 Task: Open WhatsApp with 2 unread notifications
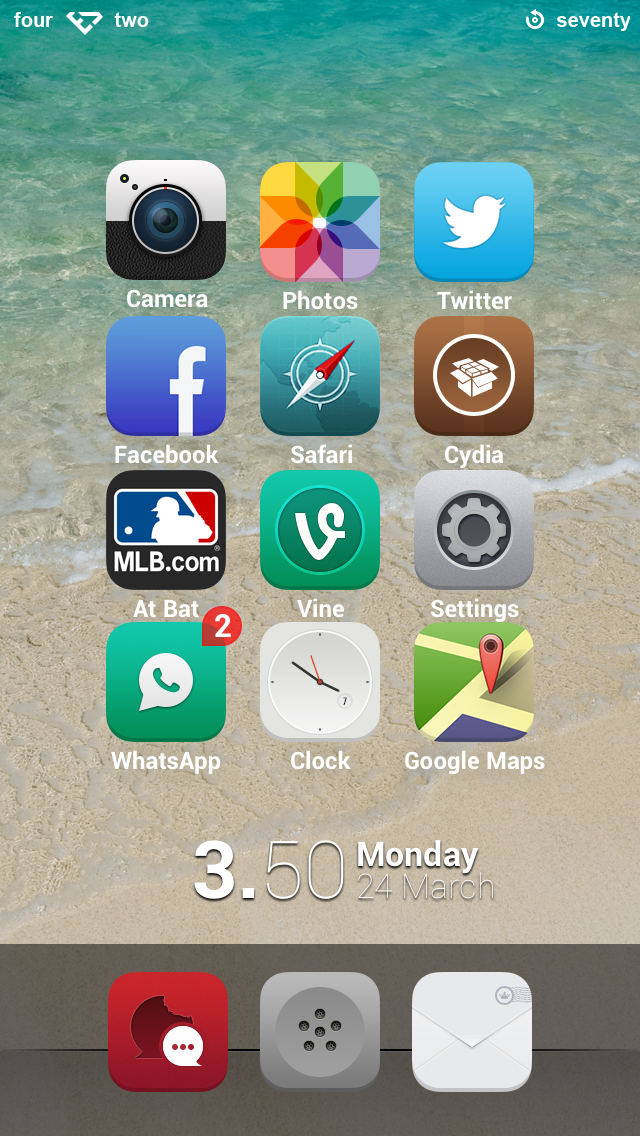pyautogui.click(x=166, y=682)
